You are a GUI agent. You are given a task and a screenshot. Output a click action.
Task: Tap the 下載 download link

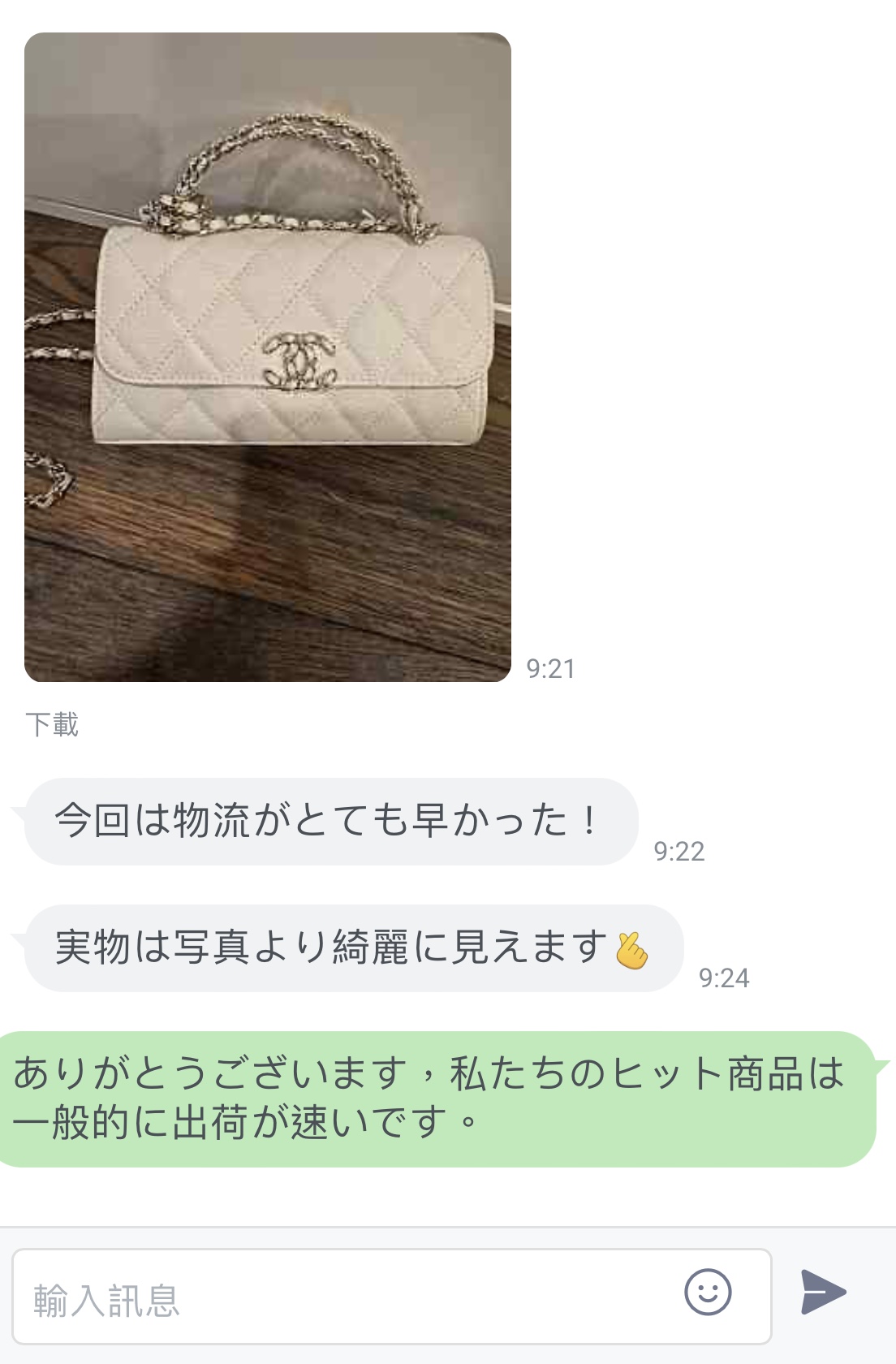52,724
